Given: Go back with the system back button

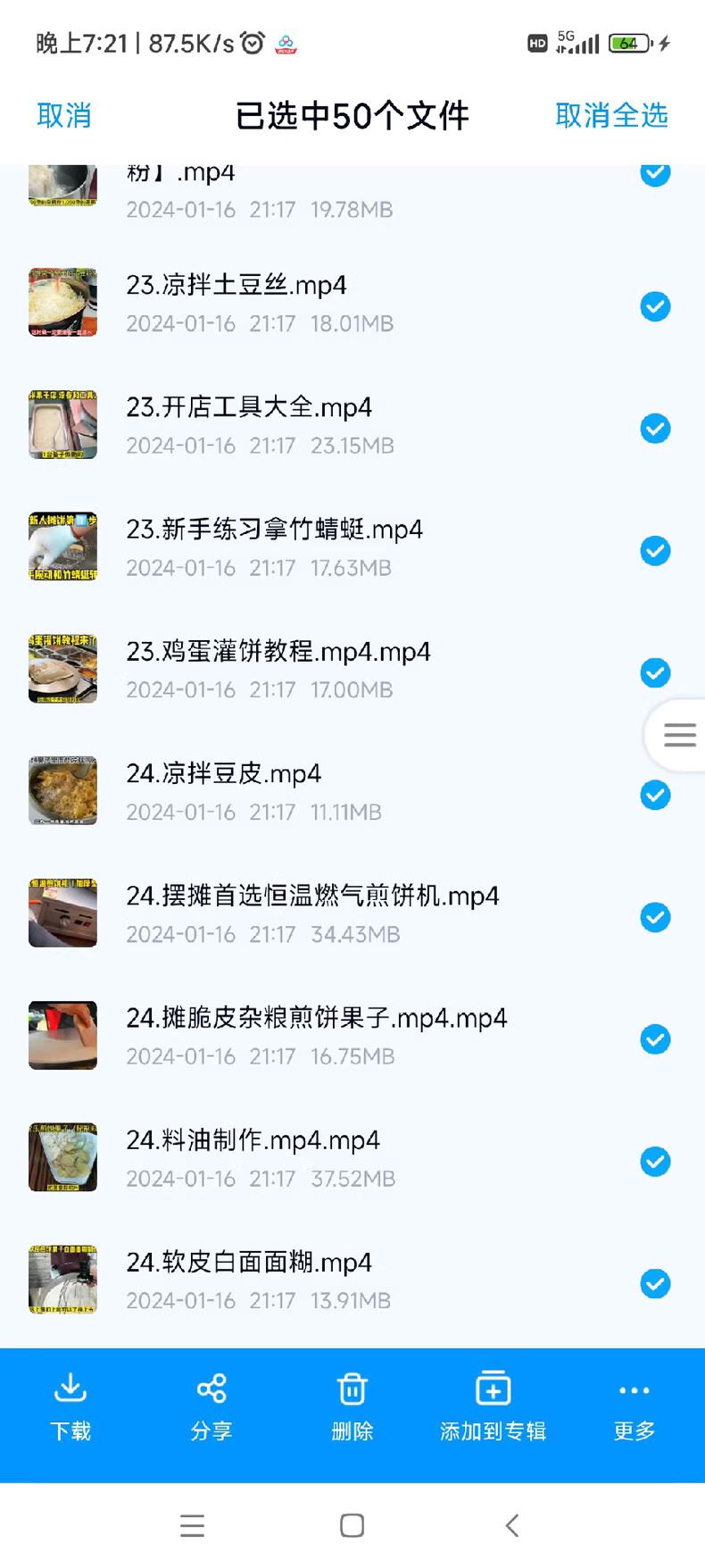Looking at the screenshot, I should [x=511, y=1525].
